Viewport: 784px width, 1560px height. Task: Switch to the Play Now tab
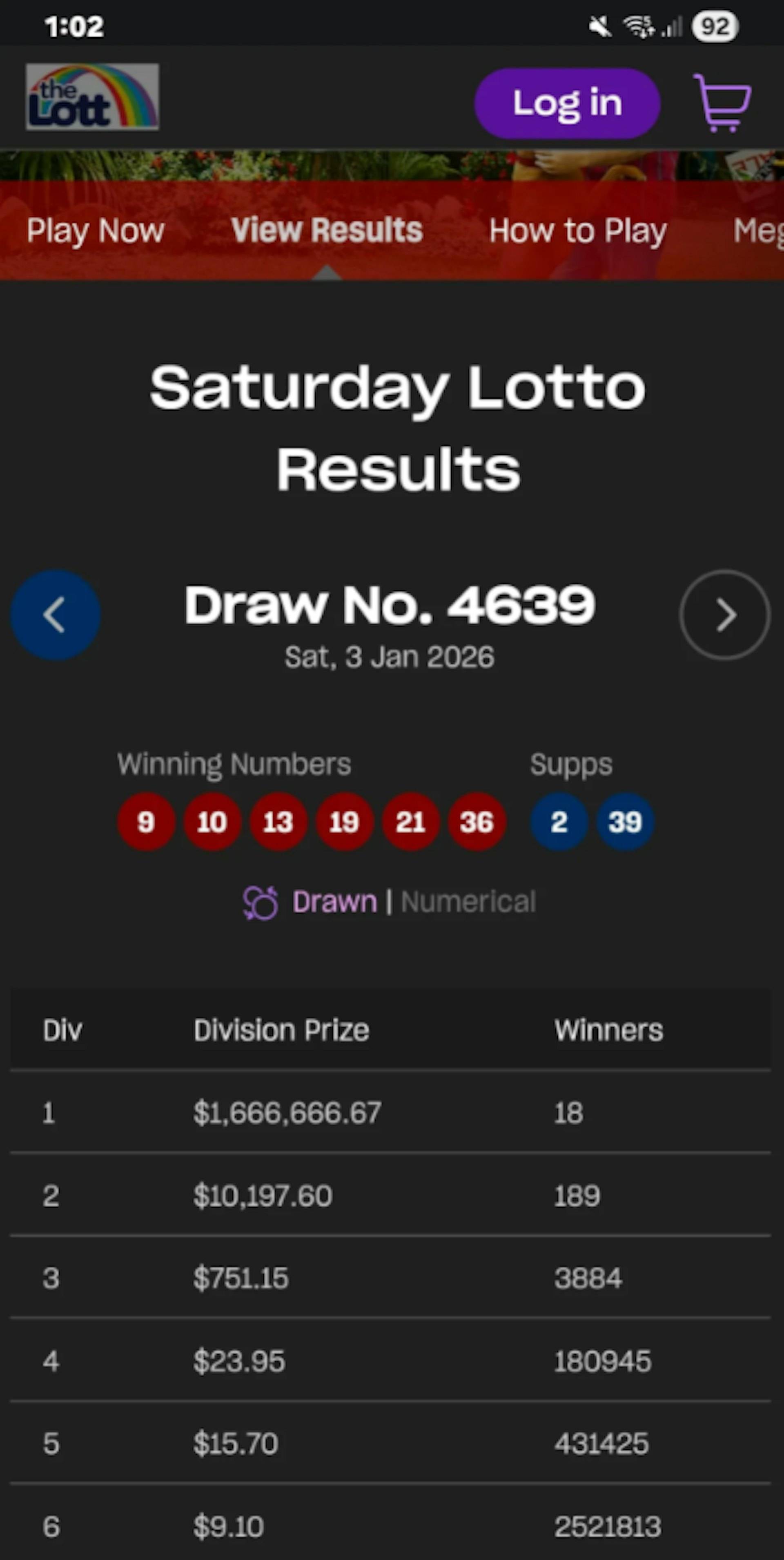point(96,231)
